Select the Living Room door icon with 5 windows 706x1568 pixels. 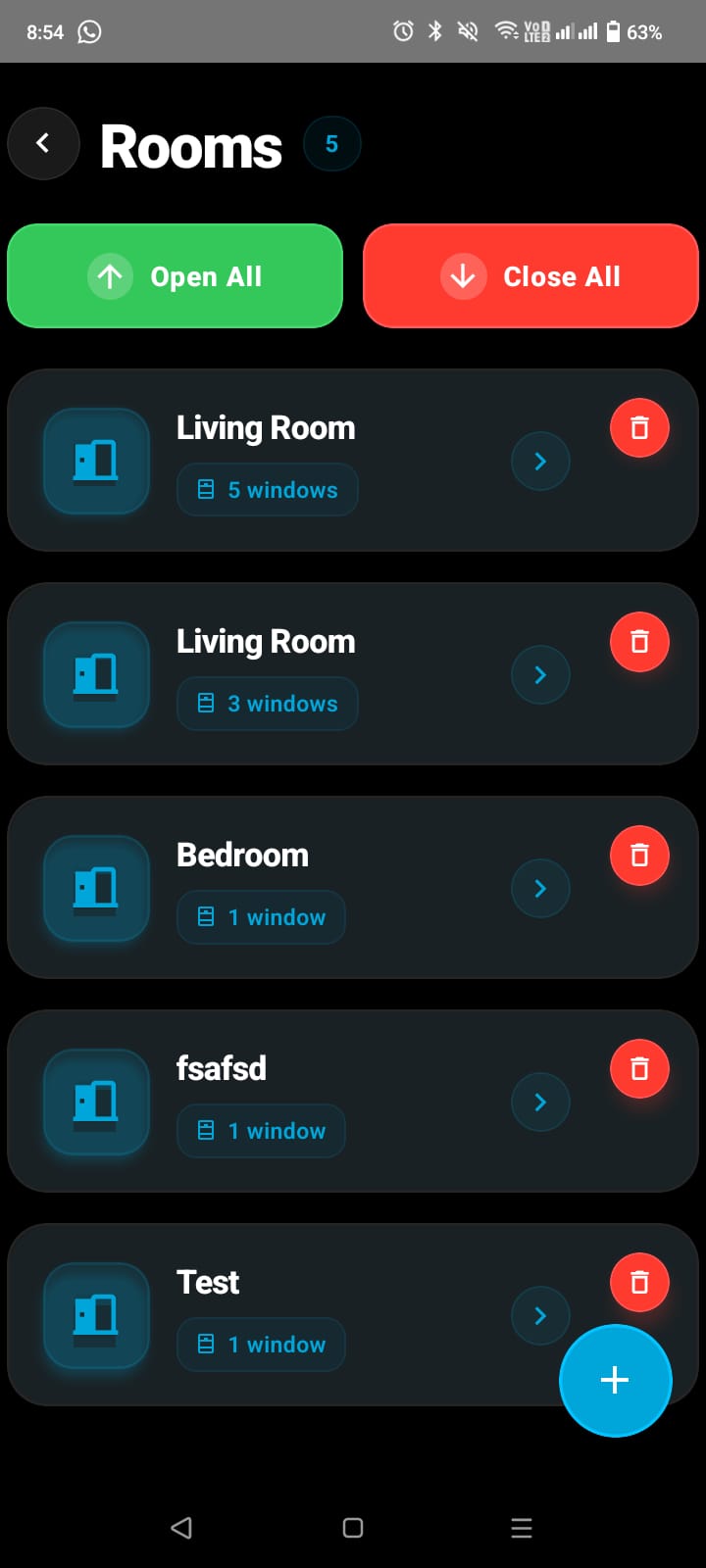click(x=95, y=461)
